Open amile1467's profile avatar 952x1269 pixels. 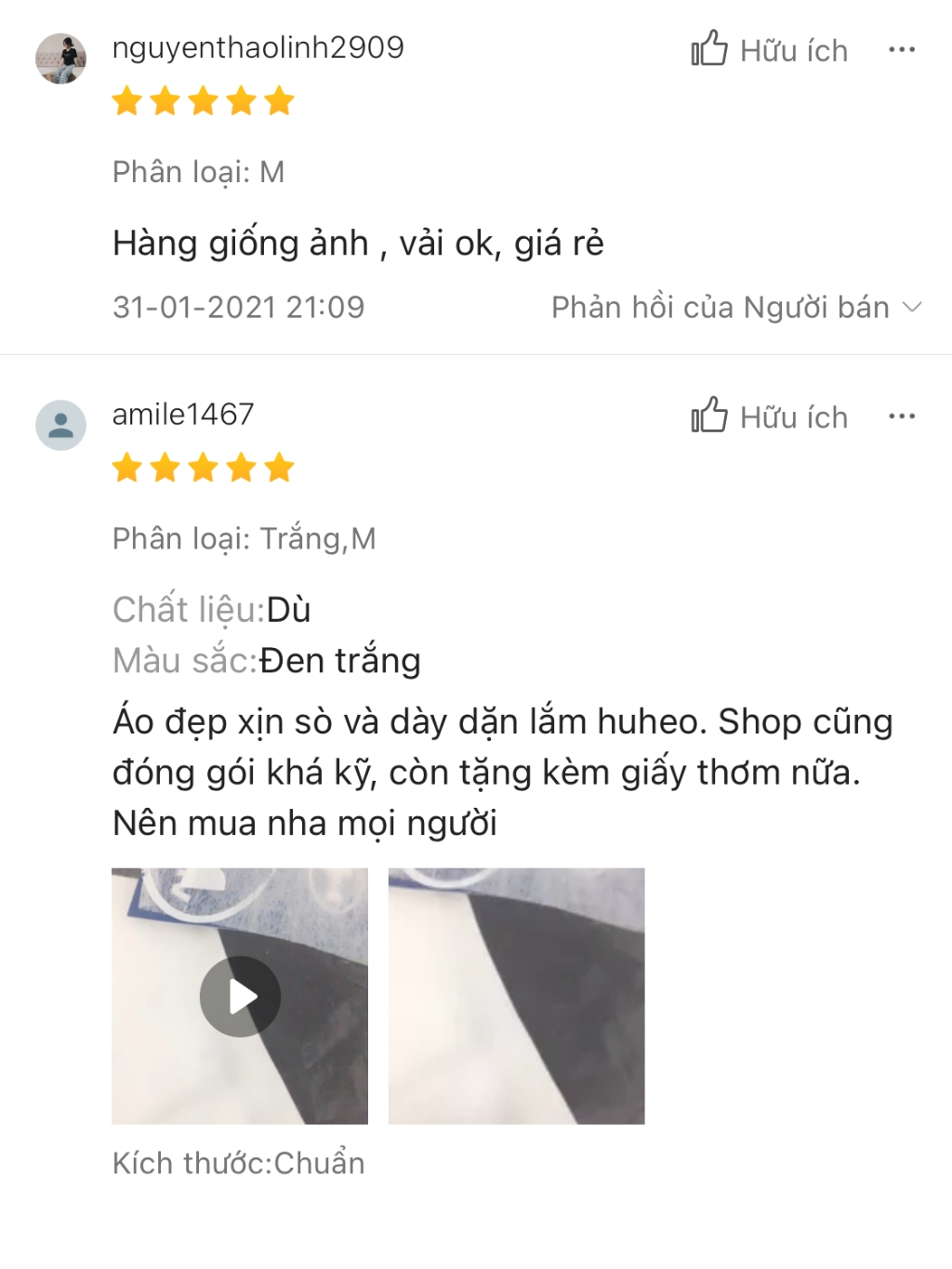pos(61,426)
